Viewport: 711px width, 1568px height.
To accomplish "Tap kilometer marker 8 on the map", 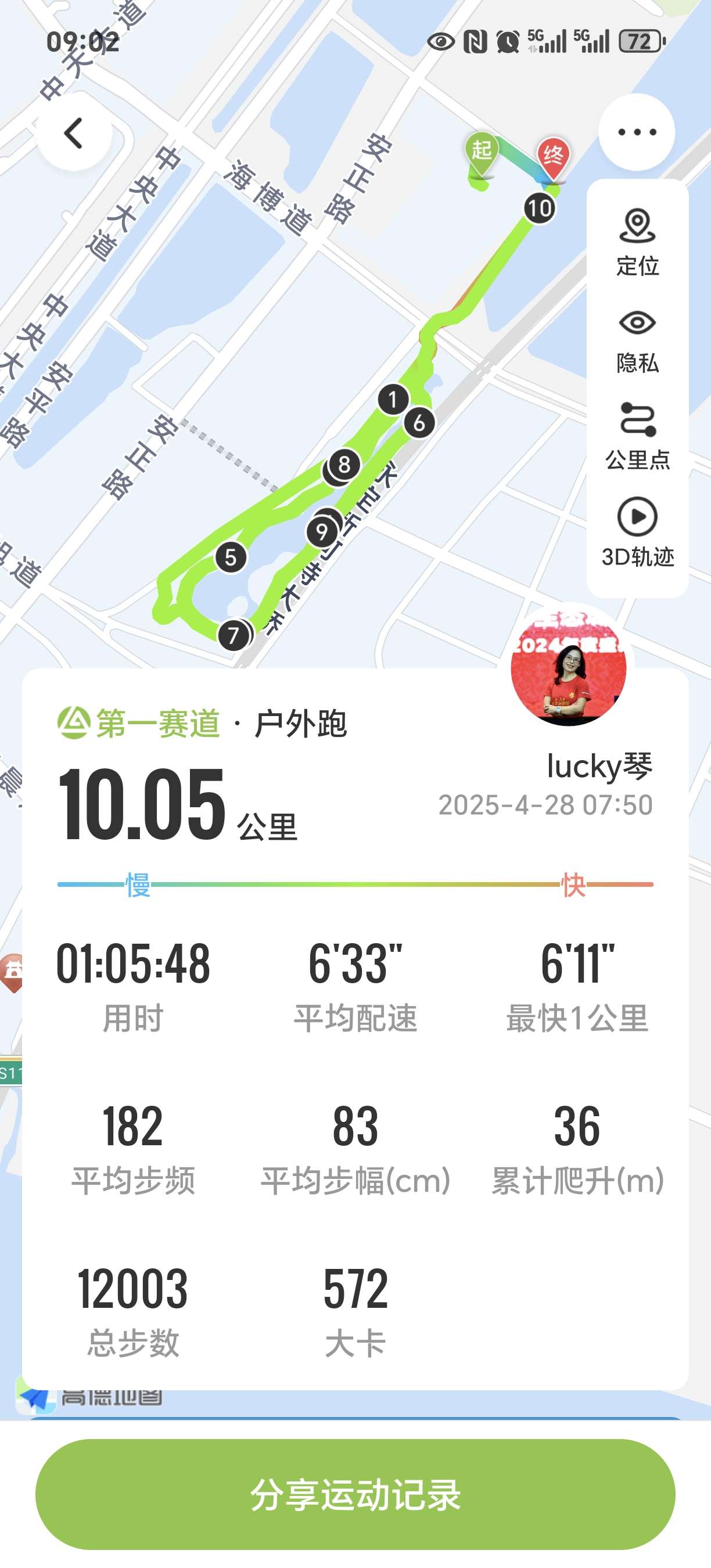I will click(x=343, y=465).
